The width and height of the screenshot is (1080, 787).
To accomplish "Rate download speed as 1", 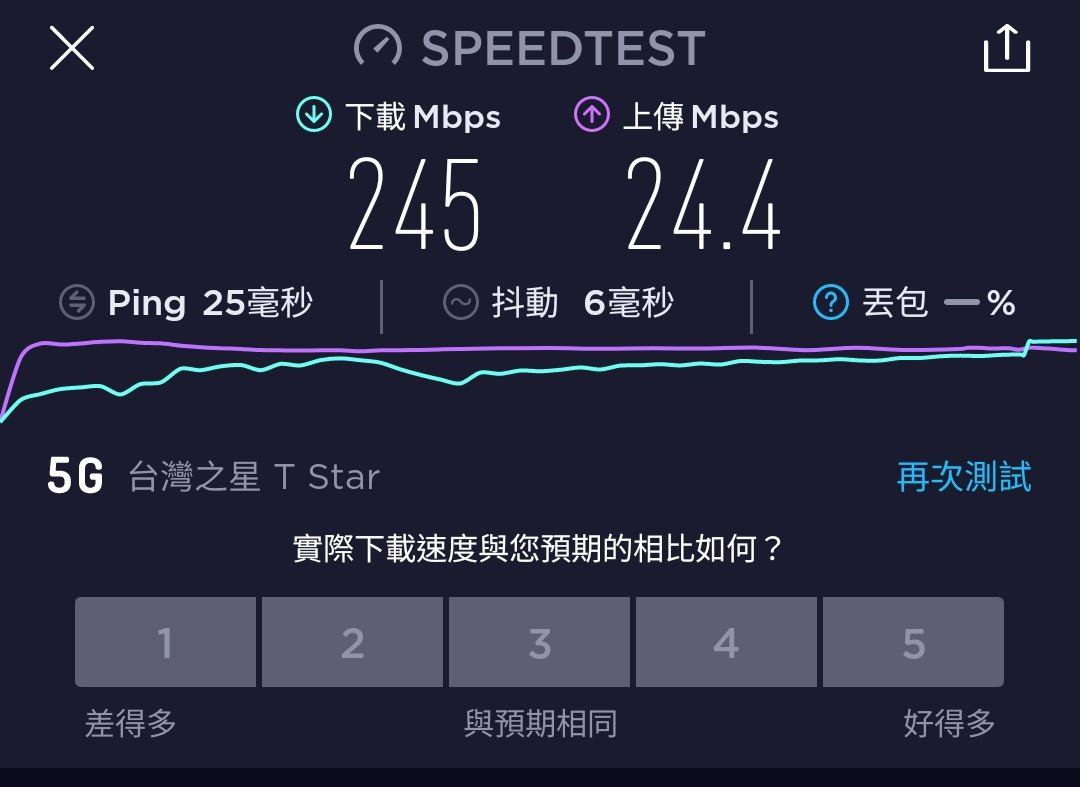I will tap(165, 643).
